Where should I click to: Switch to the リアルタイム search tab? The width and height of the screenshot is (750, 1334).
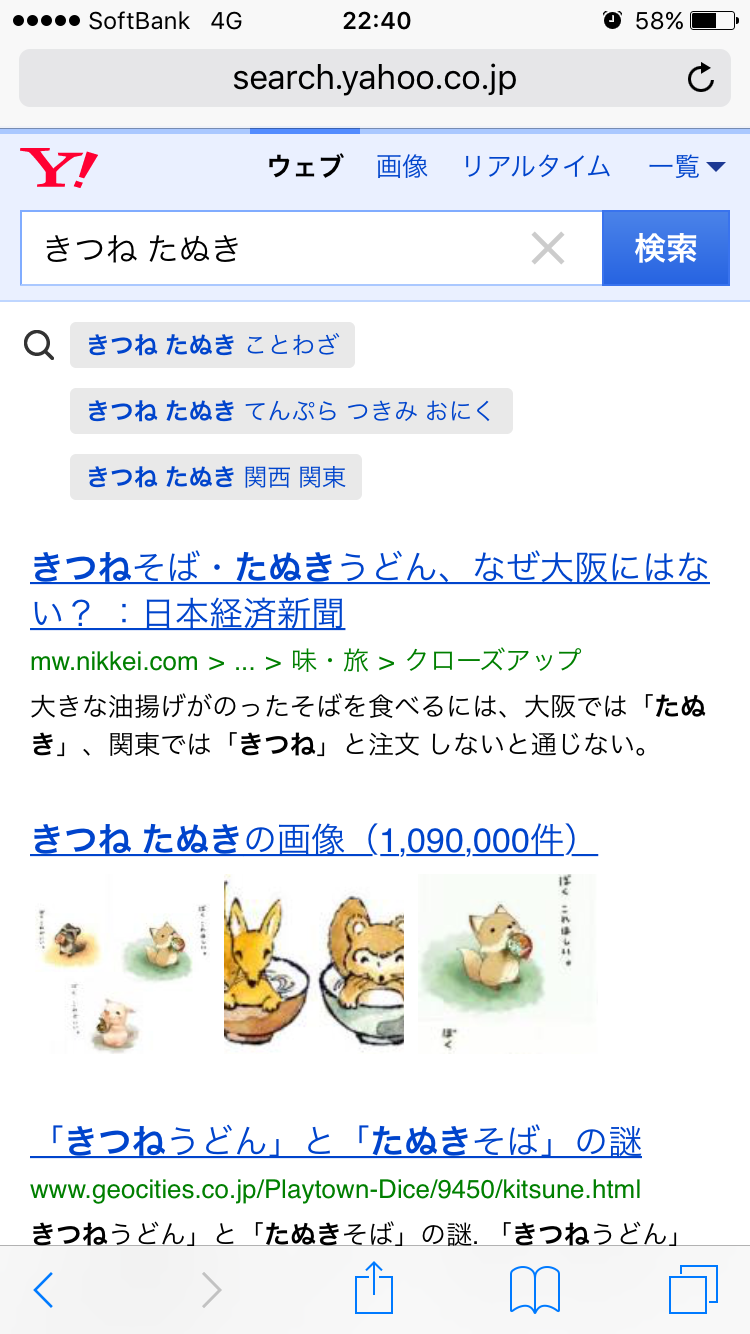point(536,167)
